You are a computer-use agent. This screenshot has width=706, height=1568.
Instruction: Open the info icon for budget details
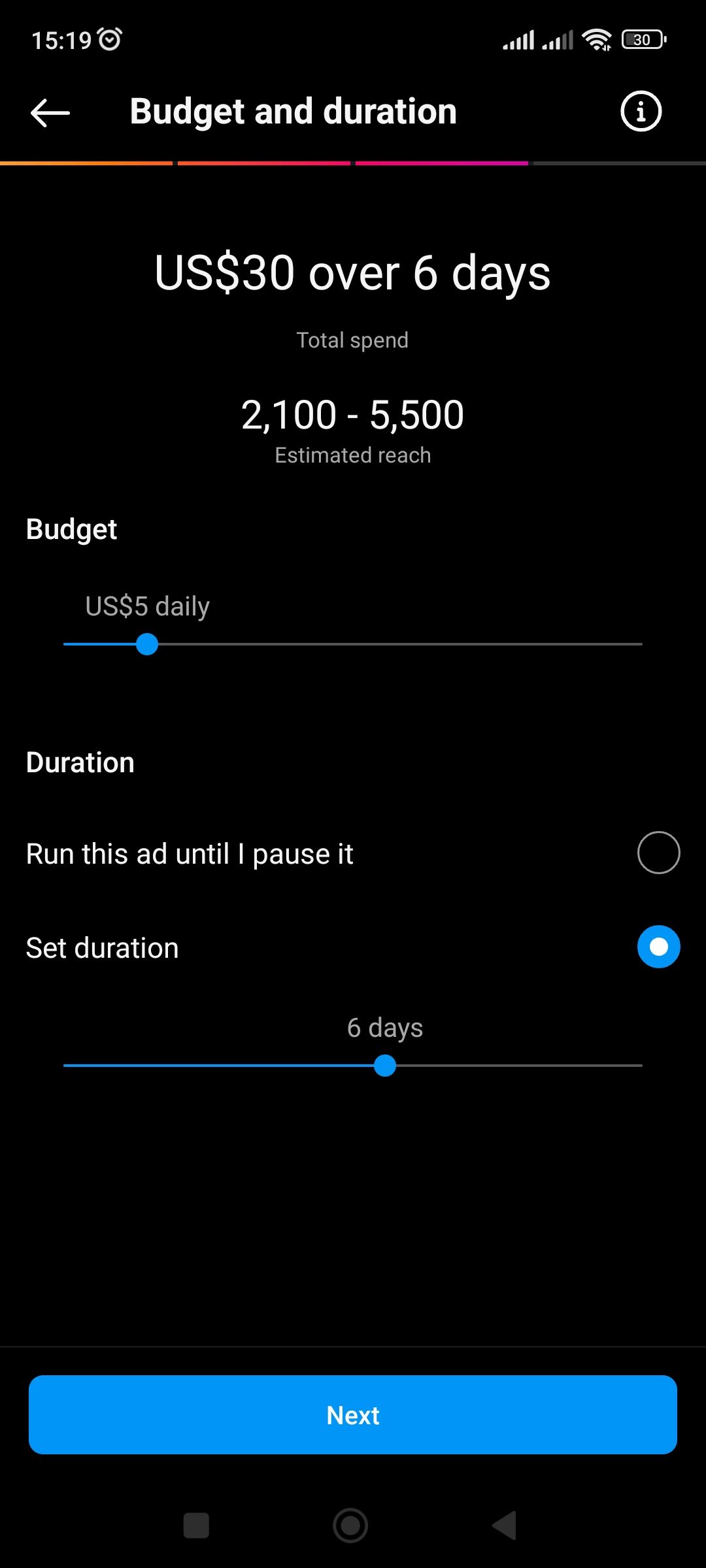click(x=641, y=111)
